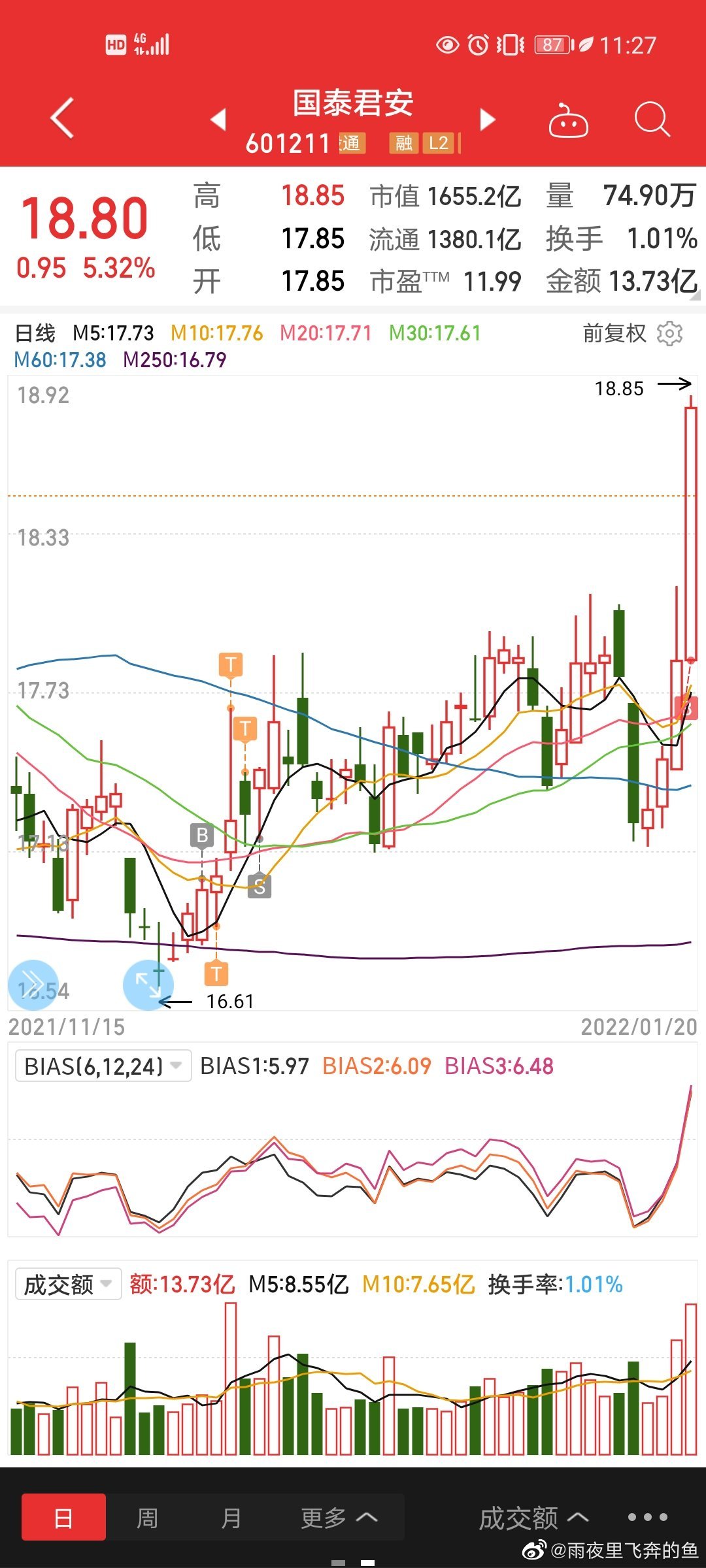Expand 更多 chart period options
The image size is (706, 1568).
339,1517
